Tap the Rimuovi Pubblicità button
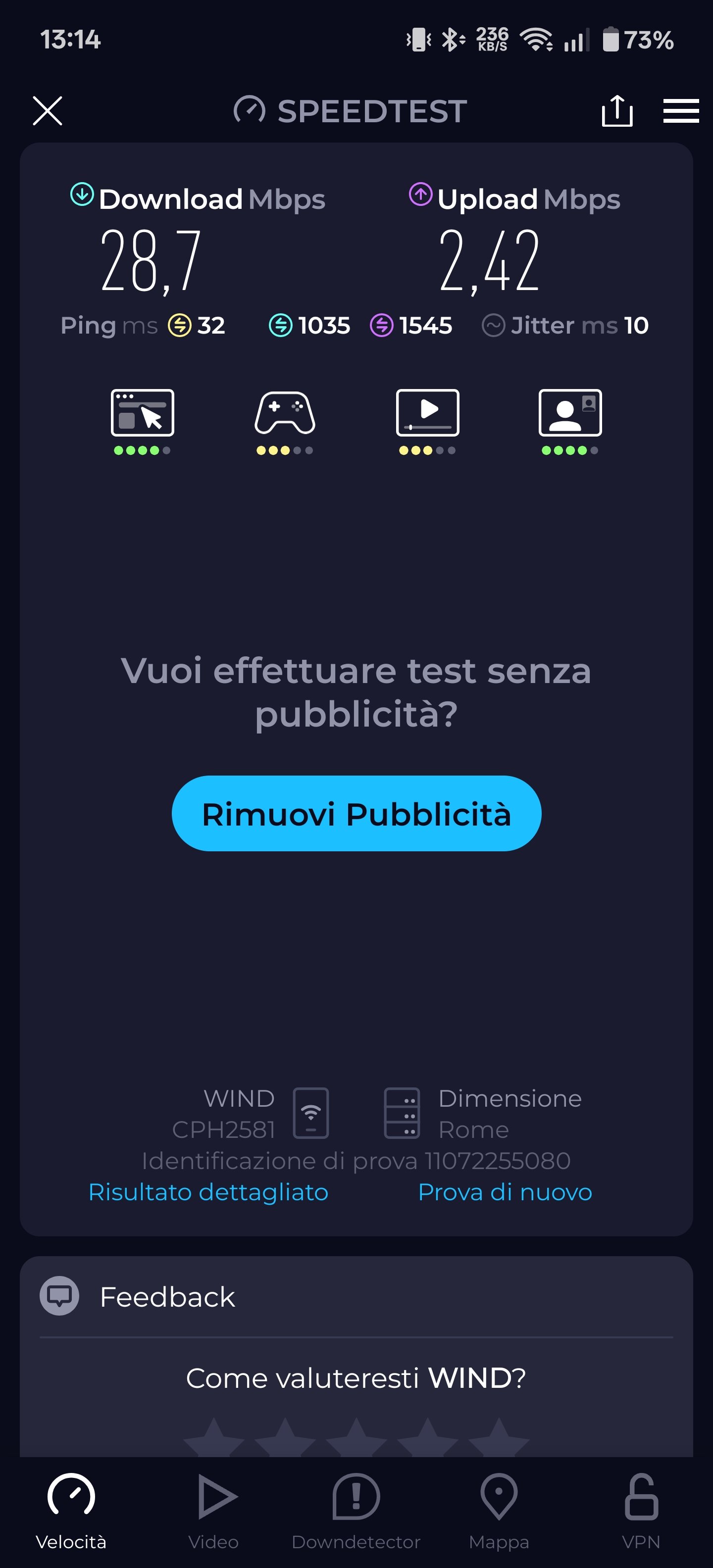The image size is (713, 1568). pyautogui.click(x=356, y=813)
